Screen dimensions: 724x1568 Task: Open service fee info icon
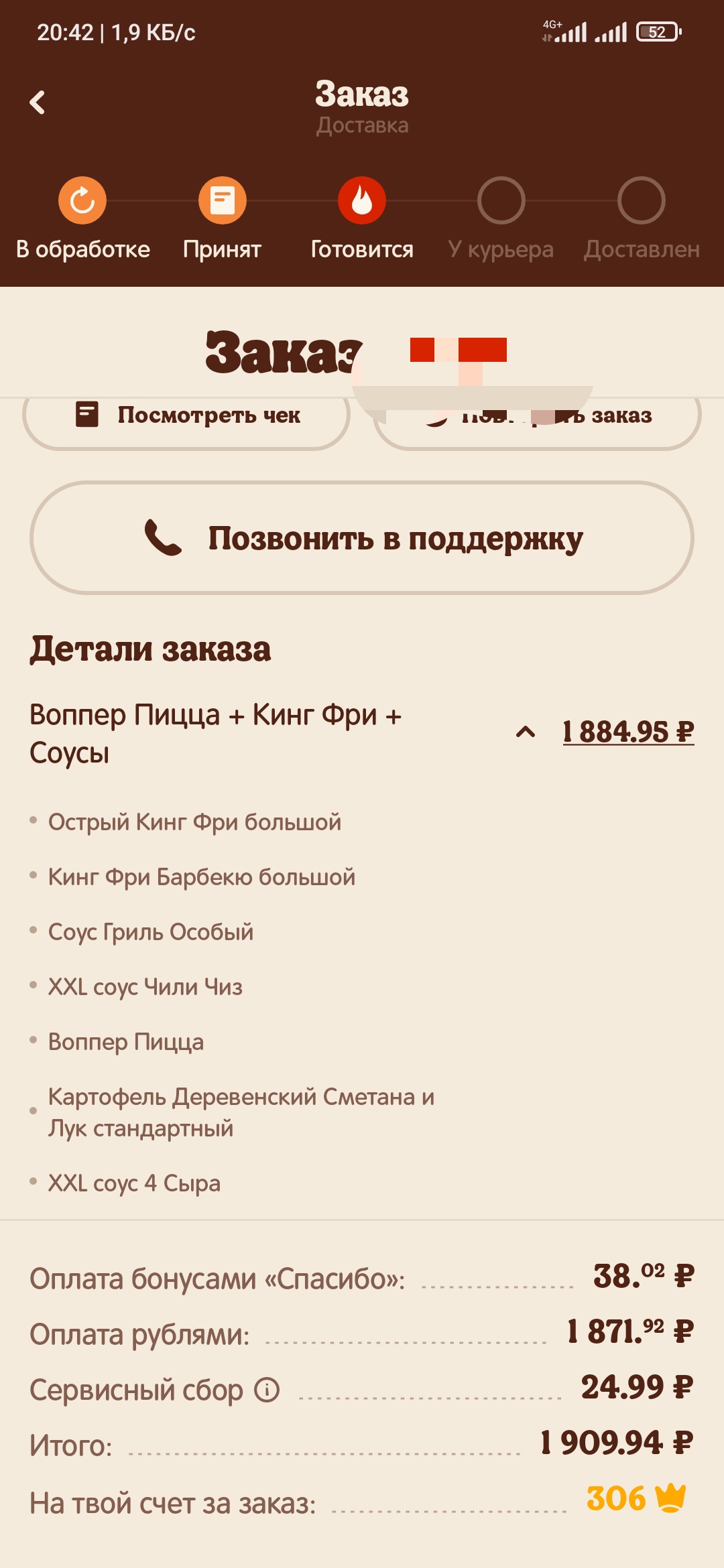(267, 1390)
